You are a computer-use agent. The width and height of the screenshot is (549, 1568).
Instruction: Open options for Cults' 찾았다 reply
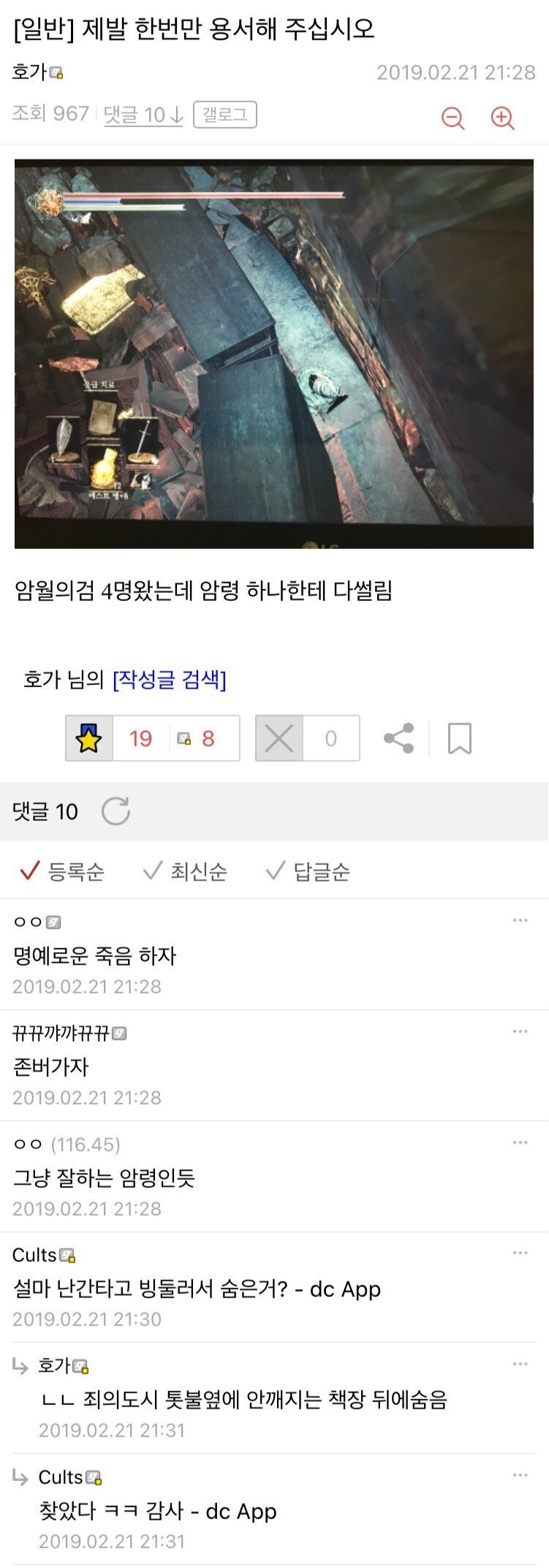(x=520, y=1475)
